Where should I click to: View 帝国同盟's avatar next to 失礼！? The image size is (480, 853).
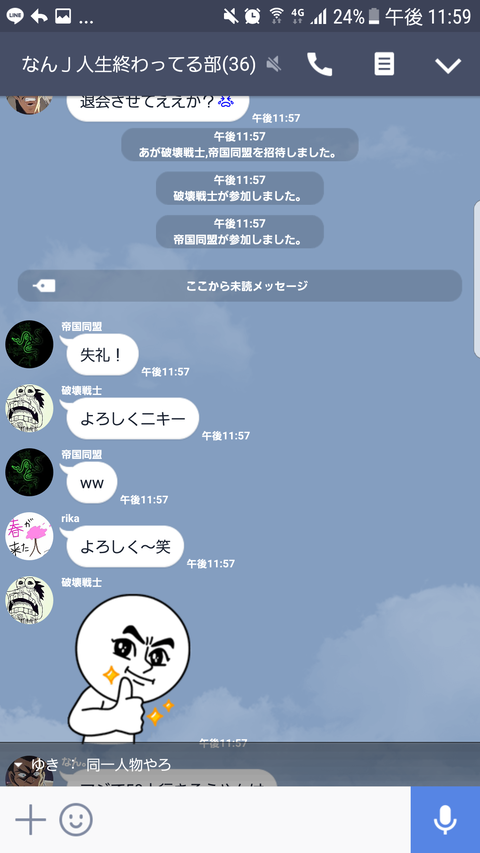point(29,344)
